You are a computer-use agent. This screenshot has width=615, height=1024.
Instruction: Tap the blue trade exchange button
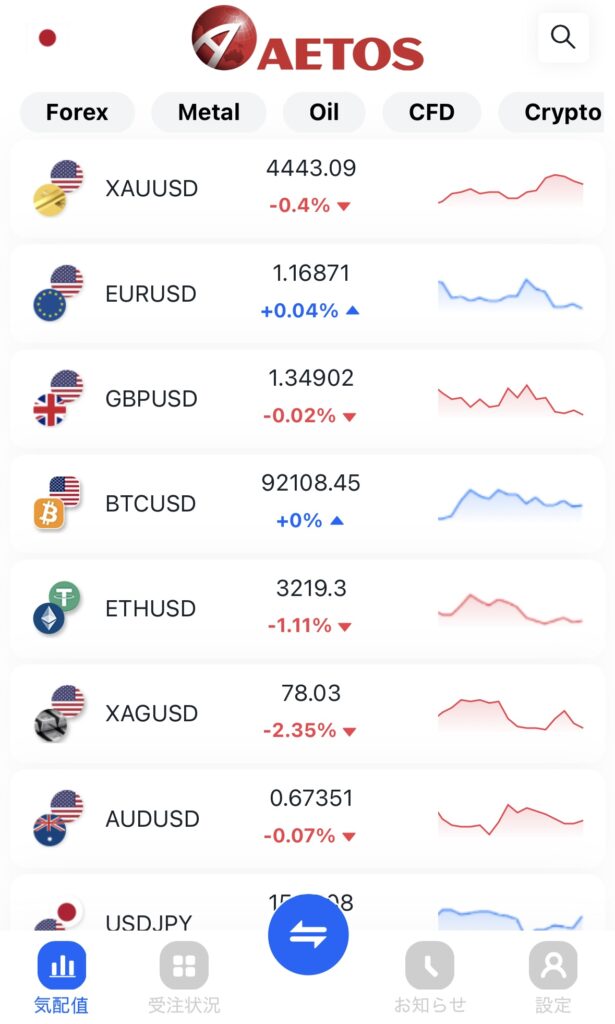pos(308,935)
